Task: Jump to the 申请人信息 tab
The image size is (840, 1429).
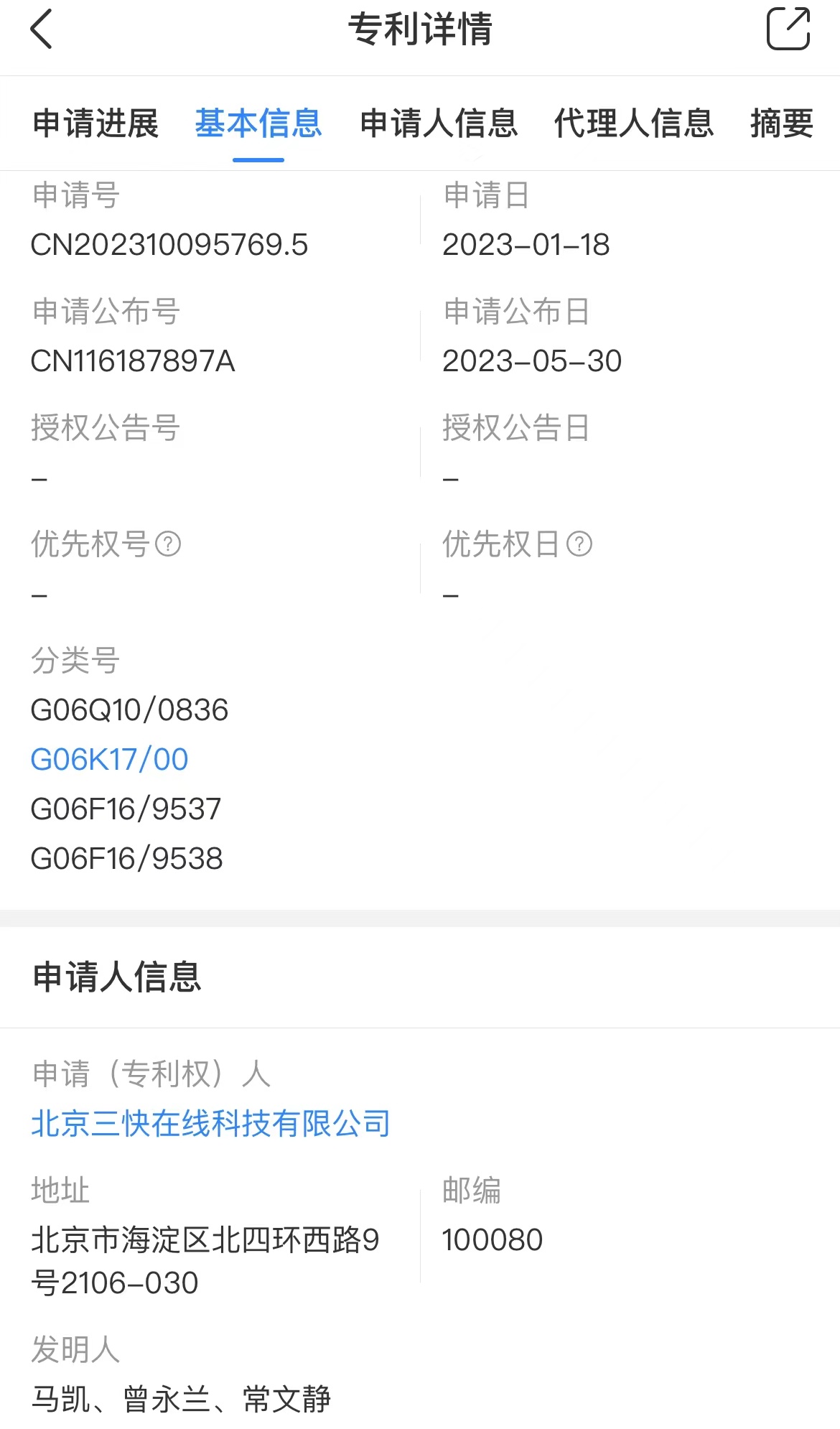Action: tap(439, 123)
